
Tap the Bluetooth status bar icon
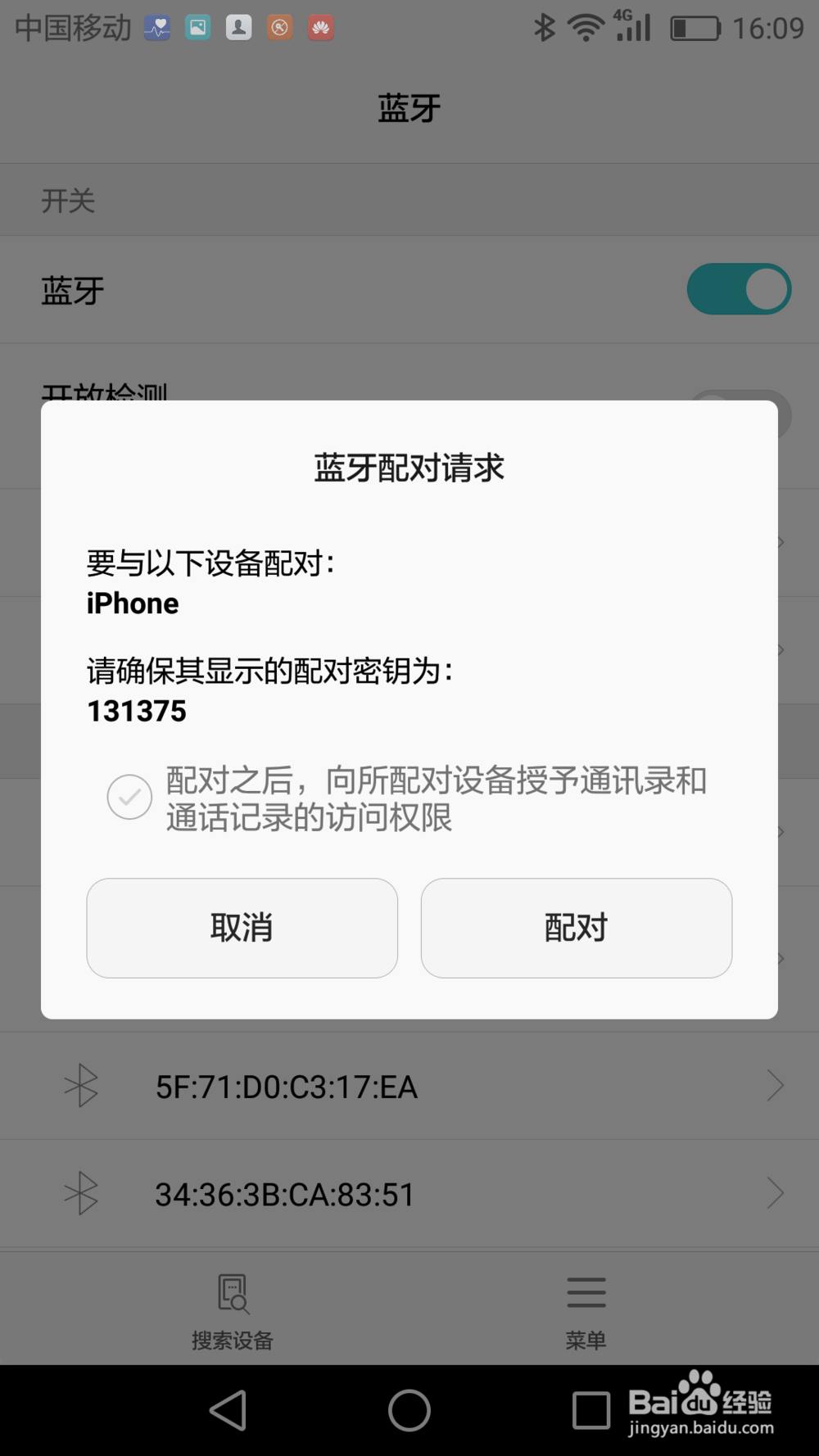543,27
